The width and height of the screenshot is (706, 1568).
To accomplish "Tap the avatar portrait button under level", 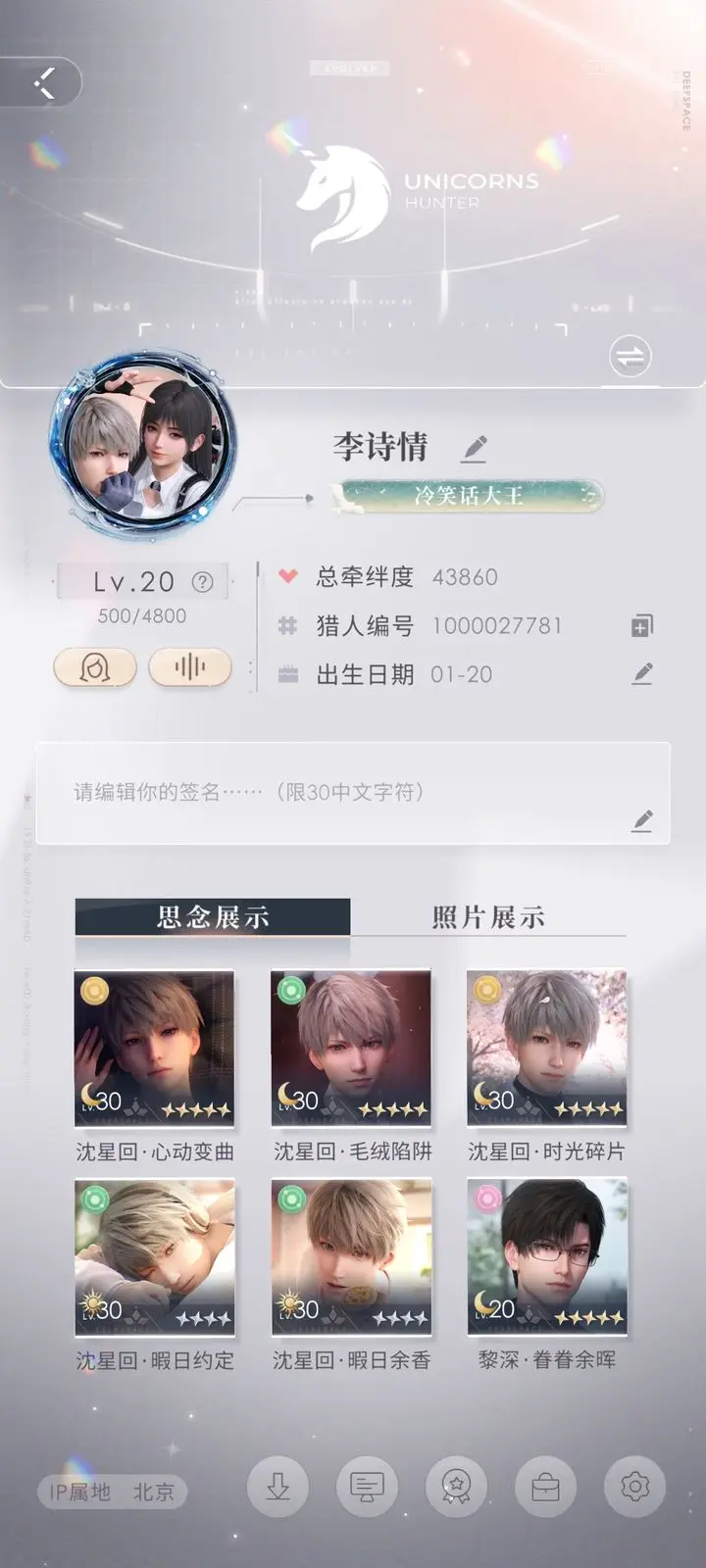I will pyautogui.click(x=94, y=667).
